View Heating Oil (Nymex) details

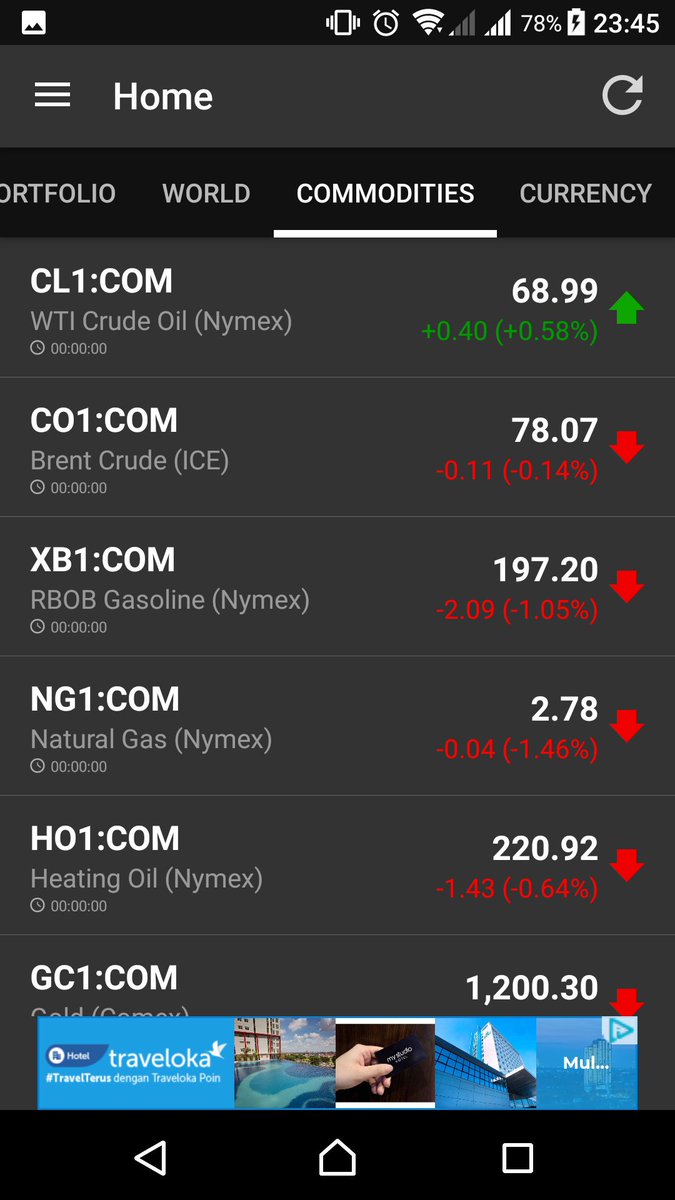coord(337,866)
